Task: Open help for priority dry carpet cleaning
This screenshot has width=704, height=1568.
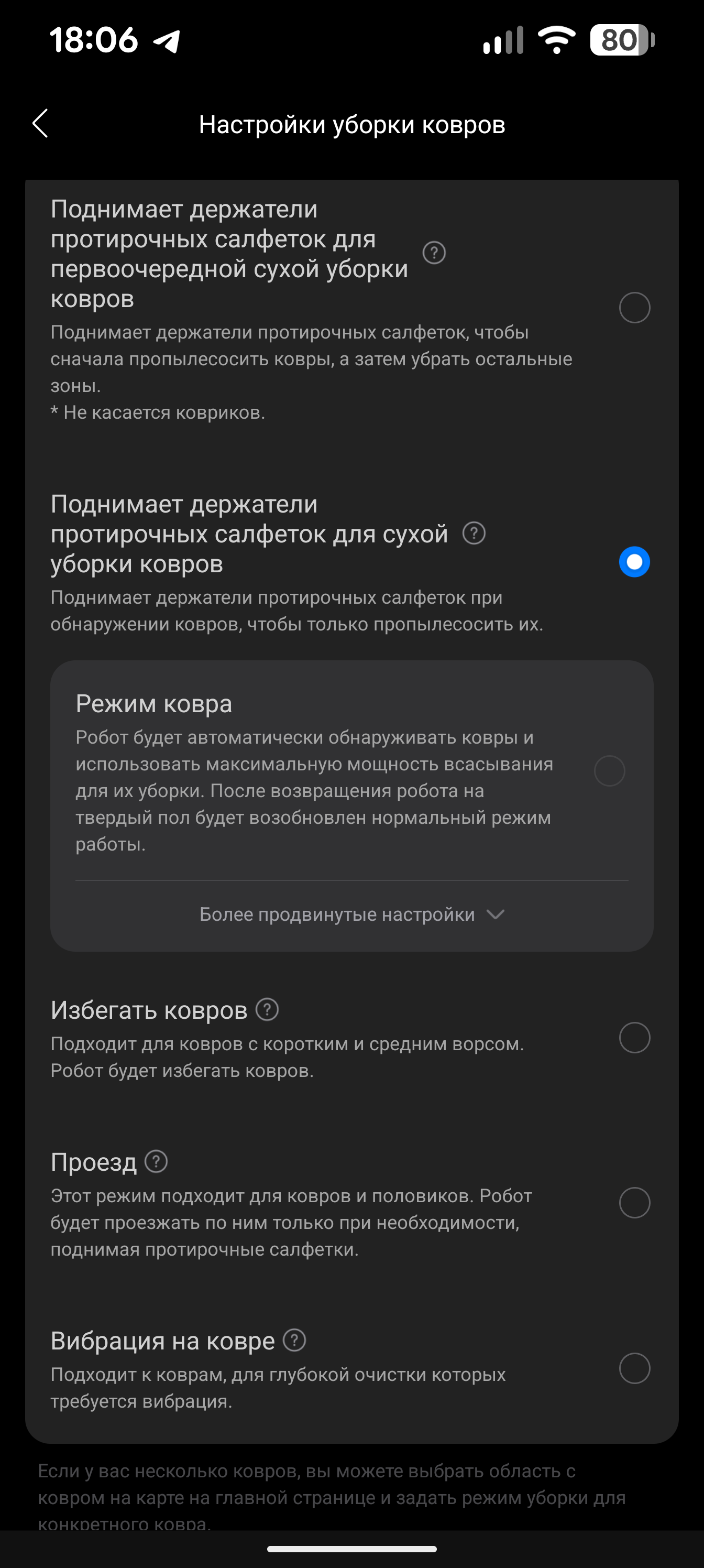Action: pyautogui.click(x=434, y=253)
